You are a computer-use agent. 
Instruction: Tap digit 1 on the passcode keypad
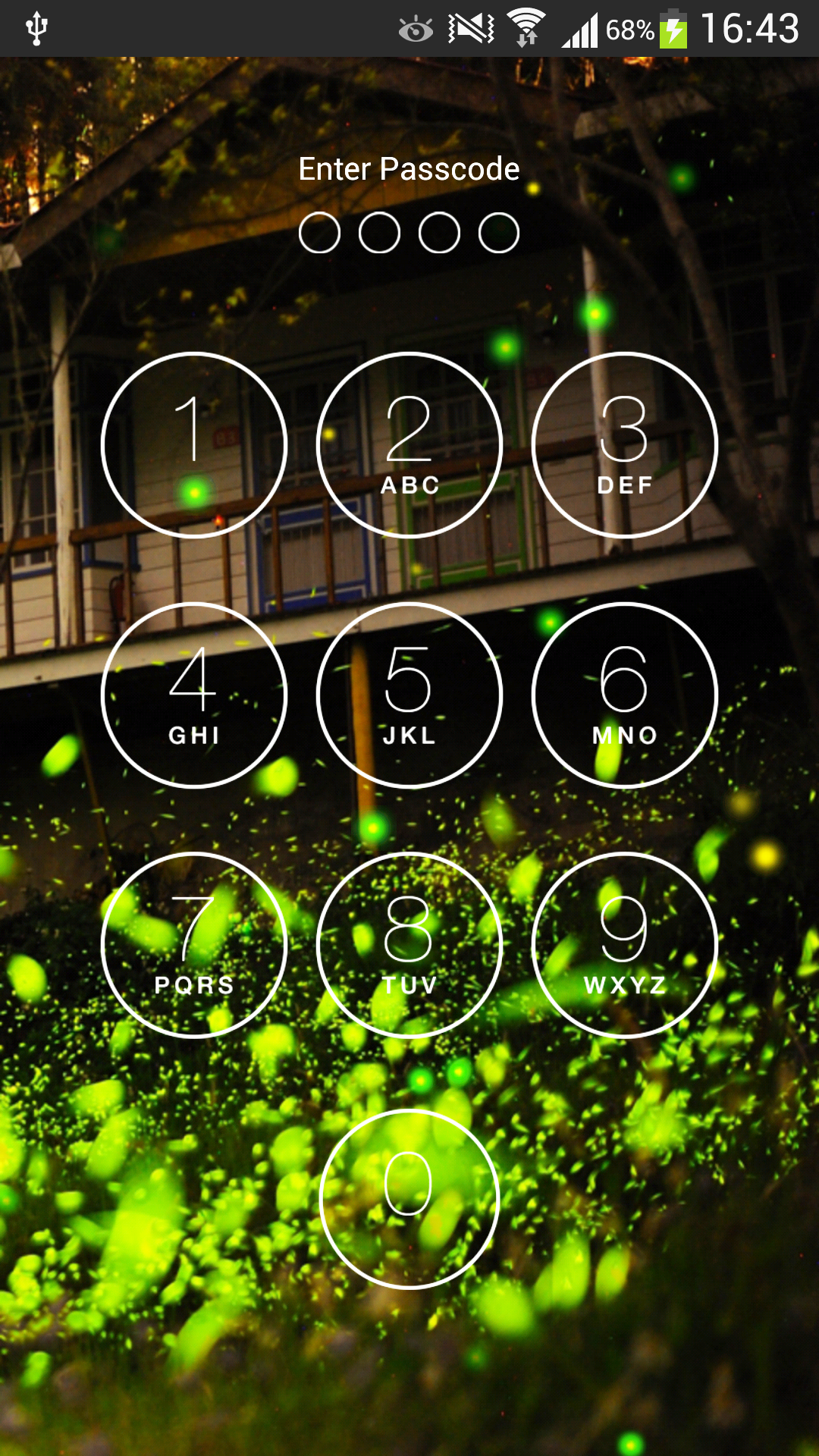pyautogui.click(x=194, y=445)
